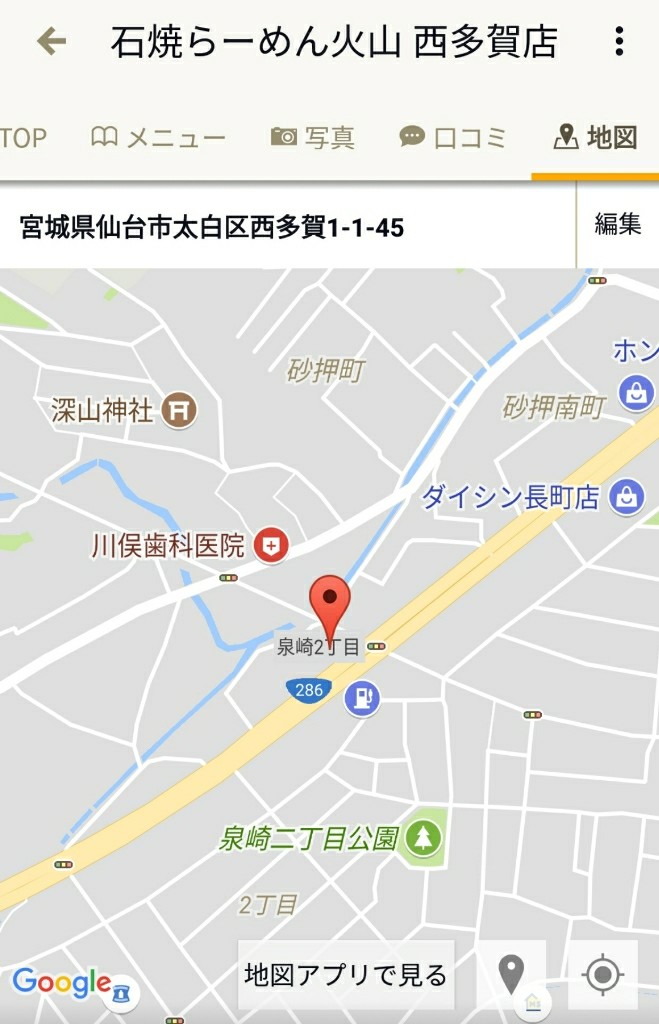Center map on my current location

[602, 974]
